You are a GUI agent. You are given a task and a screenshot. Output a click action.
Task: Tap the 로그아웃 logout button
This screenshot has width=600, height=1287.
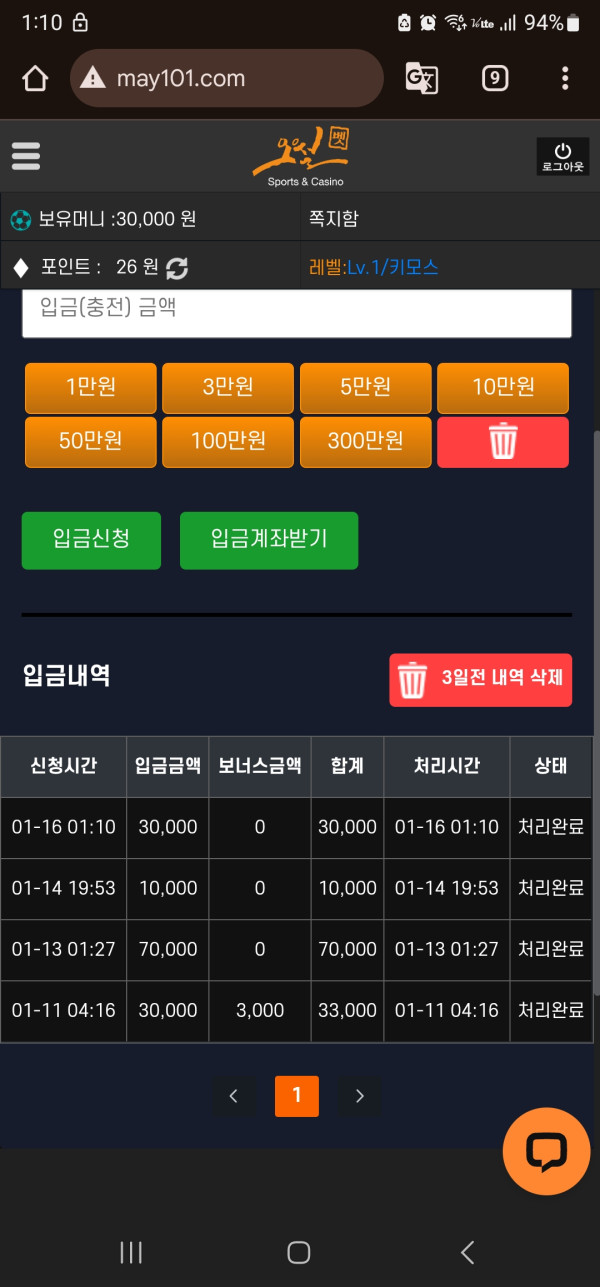coord(562,157)
